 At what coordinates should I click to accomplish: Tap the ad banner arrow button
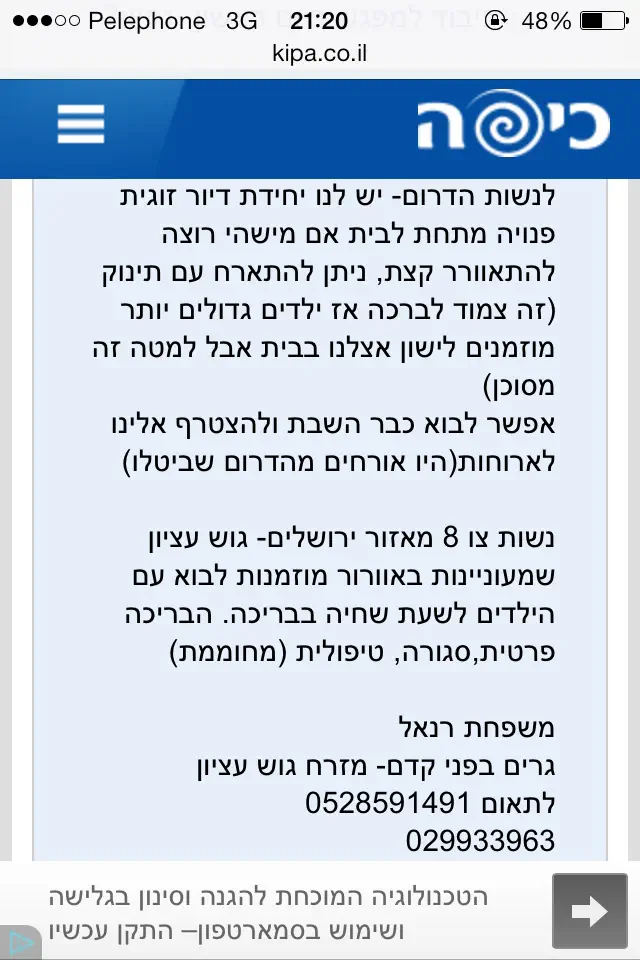tap(590, 910)
